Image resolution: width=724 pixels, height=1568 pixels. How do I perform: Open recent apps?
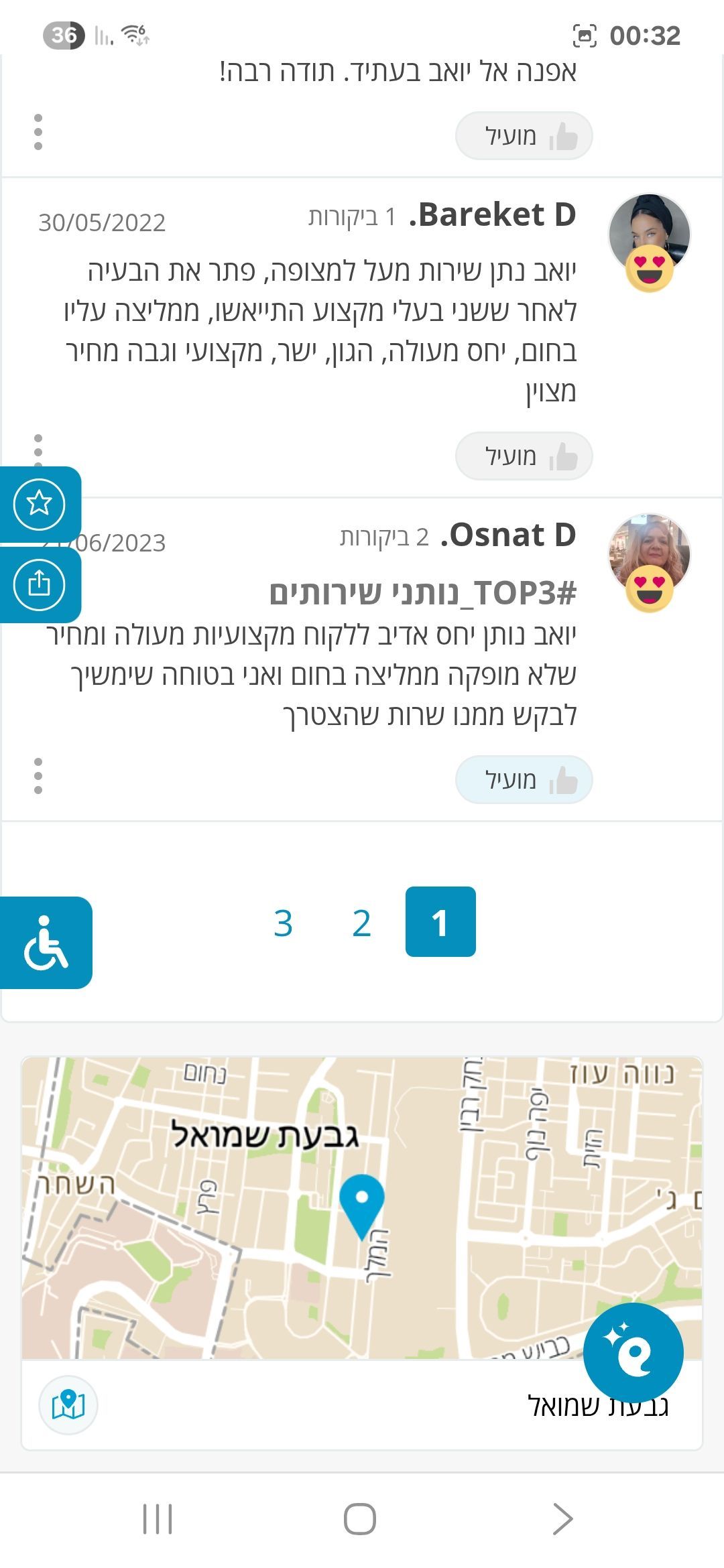click(158, 1518)
